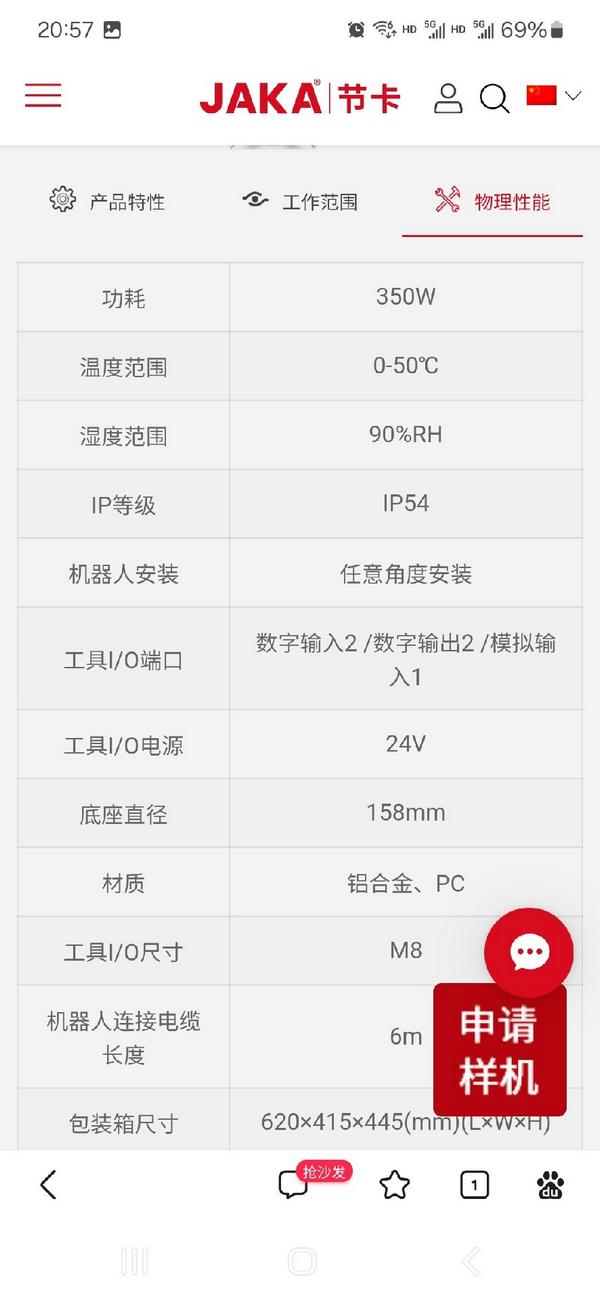This screenshot has width=600, height=1300.
Task: Bookmark this page with the star
Action: 395,1186
